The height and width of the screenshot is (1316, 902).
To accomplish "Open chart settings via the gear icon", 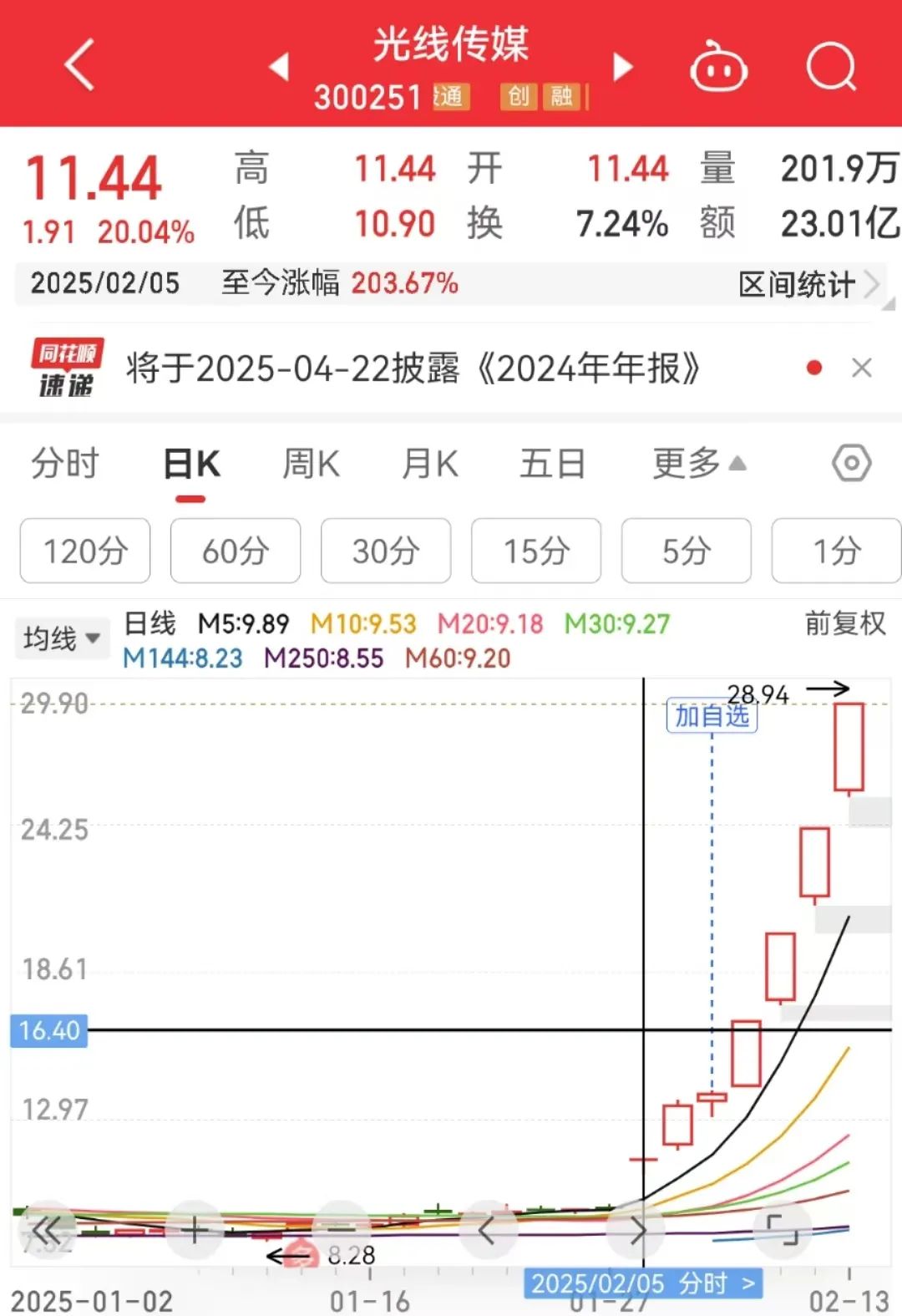I will tap(851, 463).
